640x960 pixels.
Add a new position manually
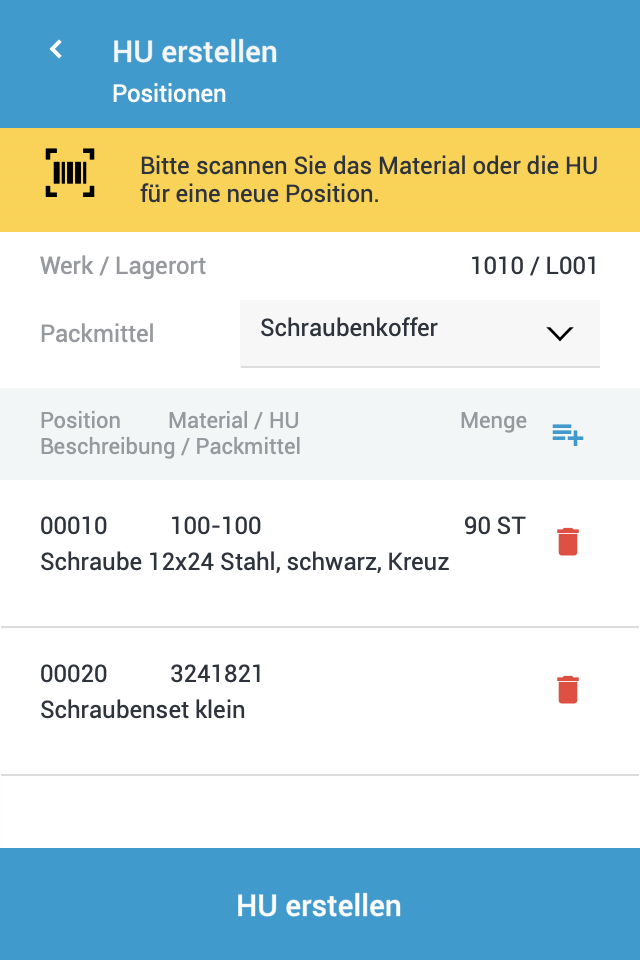pos(567,434)
